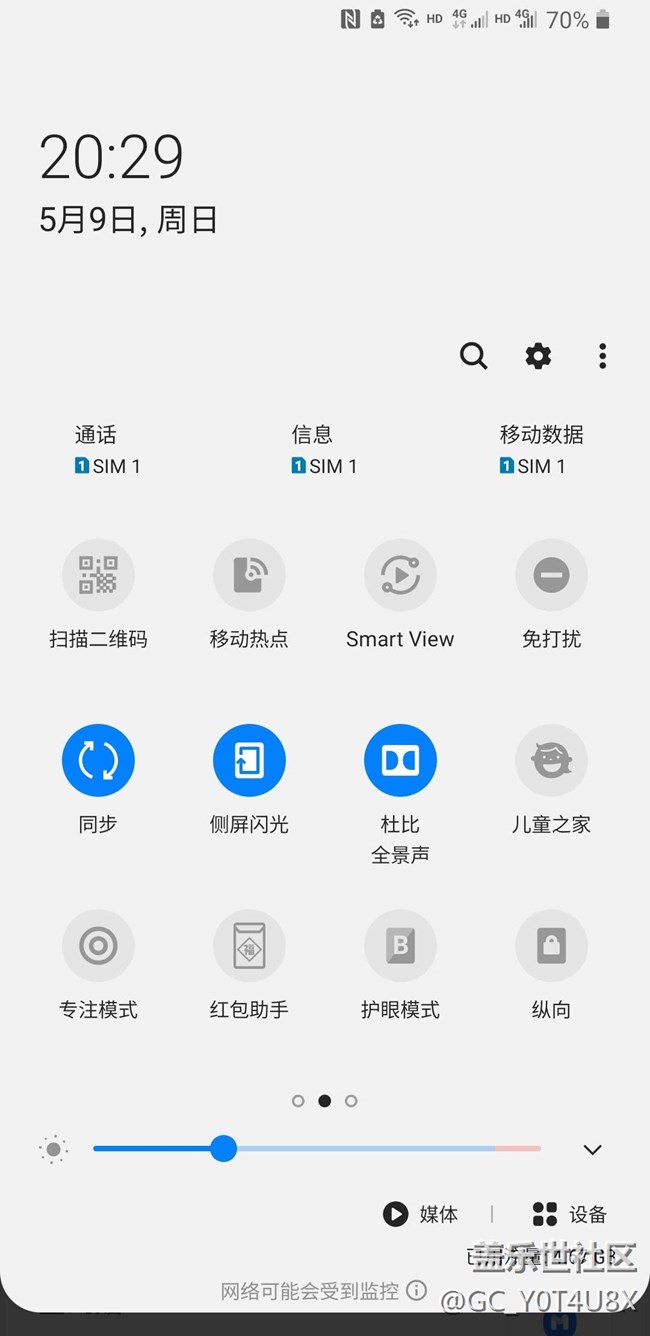Turn on 移动热点
The width and height of the screenshot is (650, 1336).
[x=249, y=575]
